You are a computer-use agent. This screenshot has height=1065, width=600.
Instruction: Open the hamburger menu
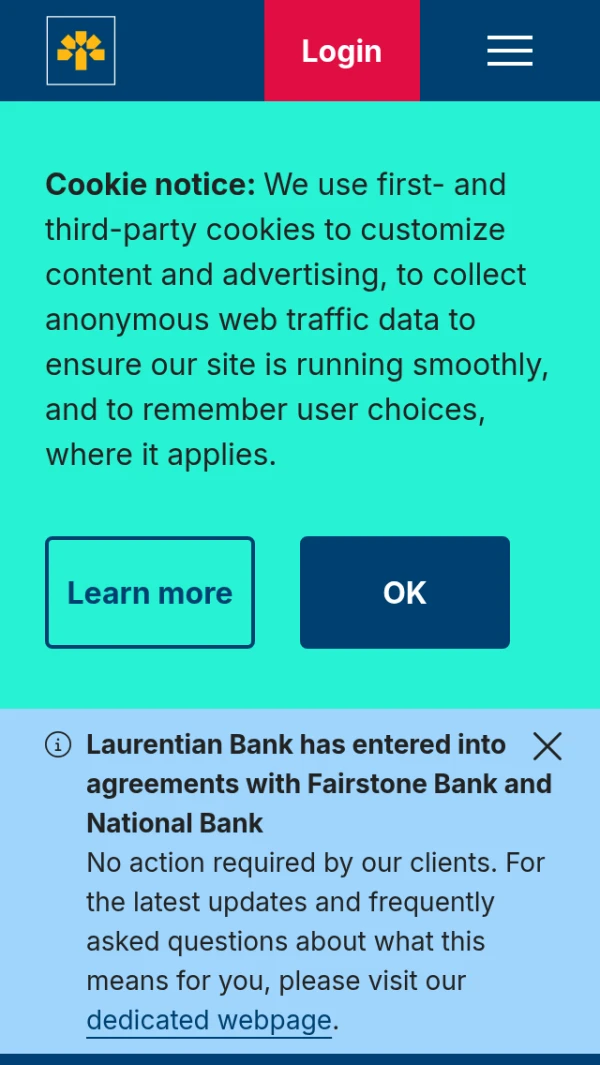[509, 51]
